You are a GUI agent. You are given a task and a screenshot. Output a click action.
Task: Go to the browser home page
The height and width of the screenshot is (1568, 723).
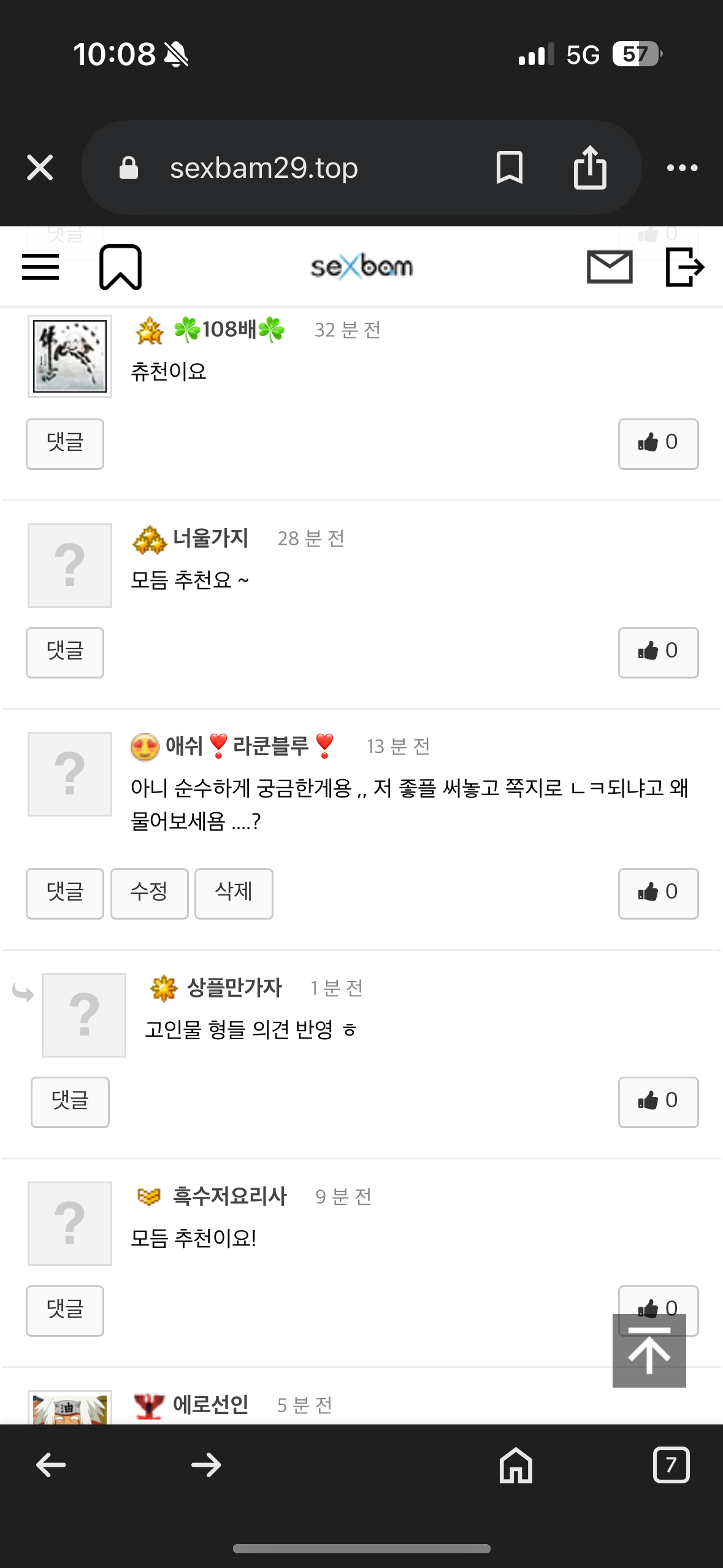click(516, 1465)
